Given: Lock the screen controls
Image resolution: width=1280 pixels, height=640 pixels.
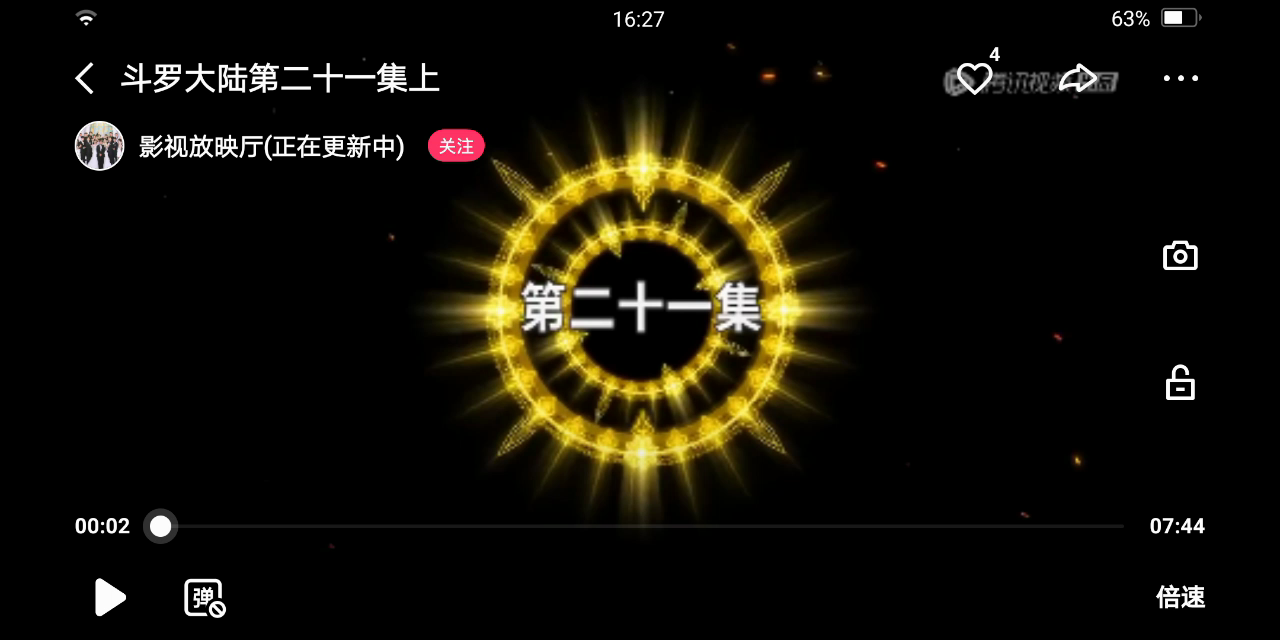Looking at the screenshot, I should point(1180,383).
